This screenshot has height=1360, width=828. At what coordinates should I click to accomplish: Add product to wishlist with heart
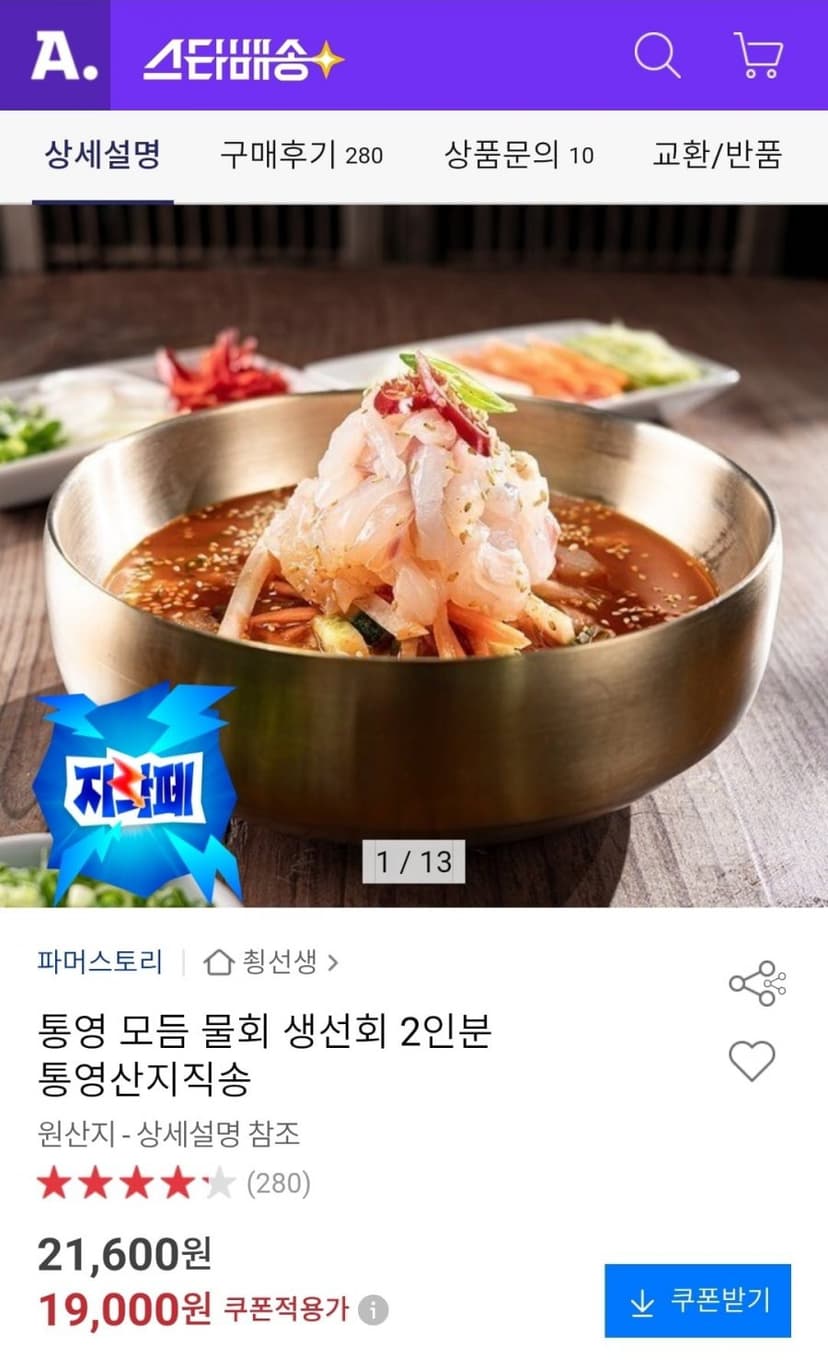click(752, 1061)
